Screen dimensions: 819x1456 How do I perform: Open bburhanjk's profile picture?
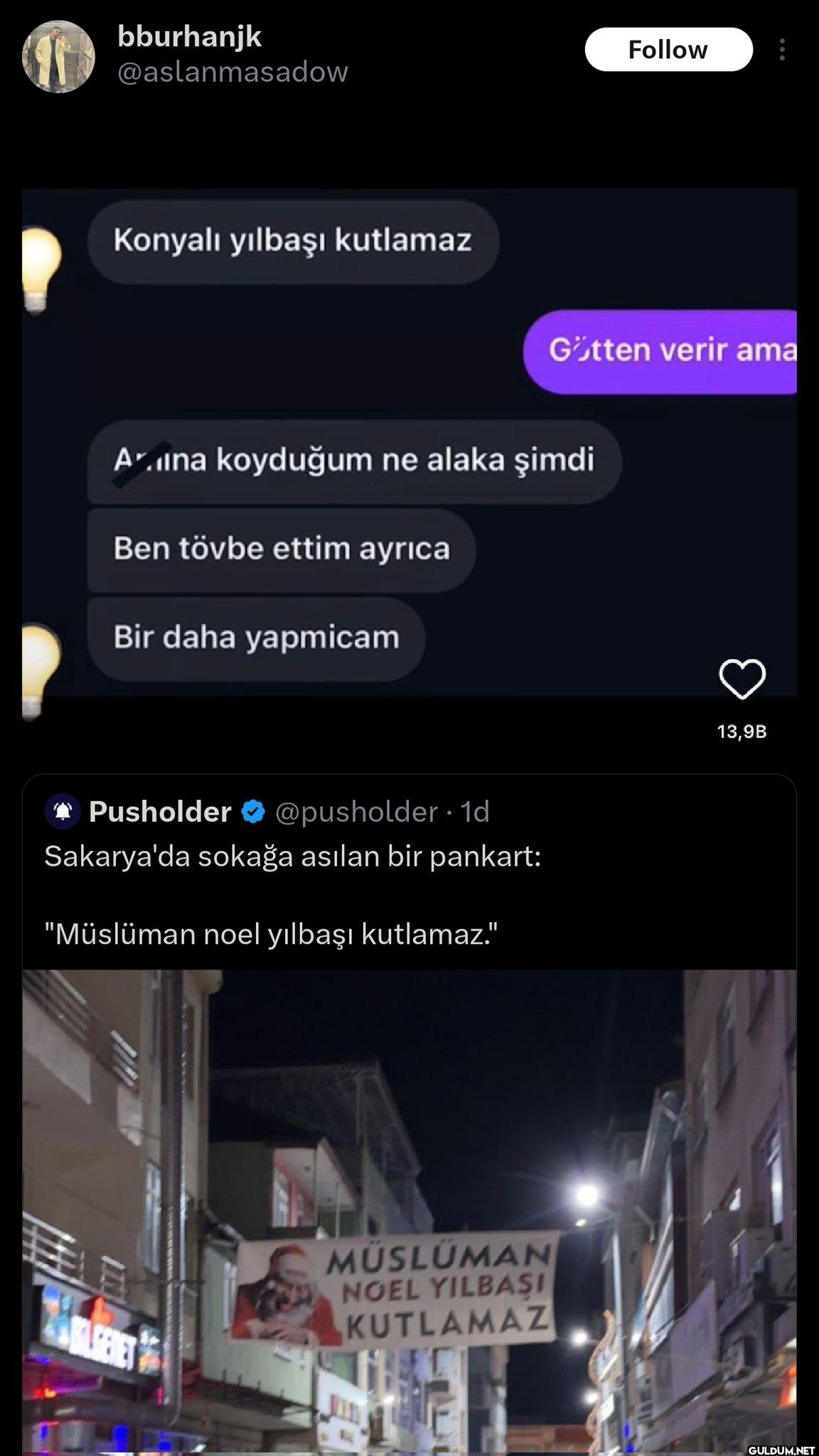coord(58,56)
